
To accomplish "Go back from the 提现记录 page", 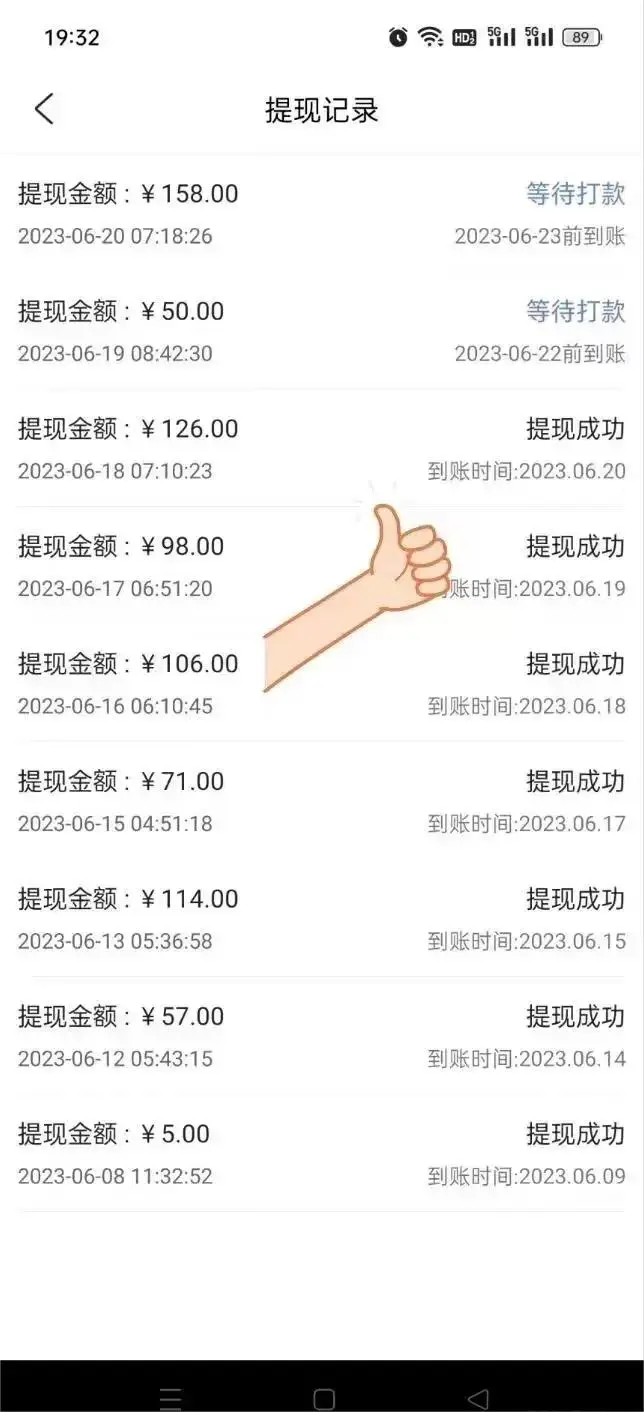I will [x=43, y=109].
